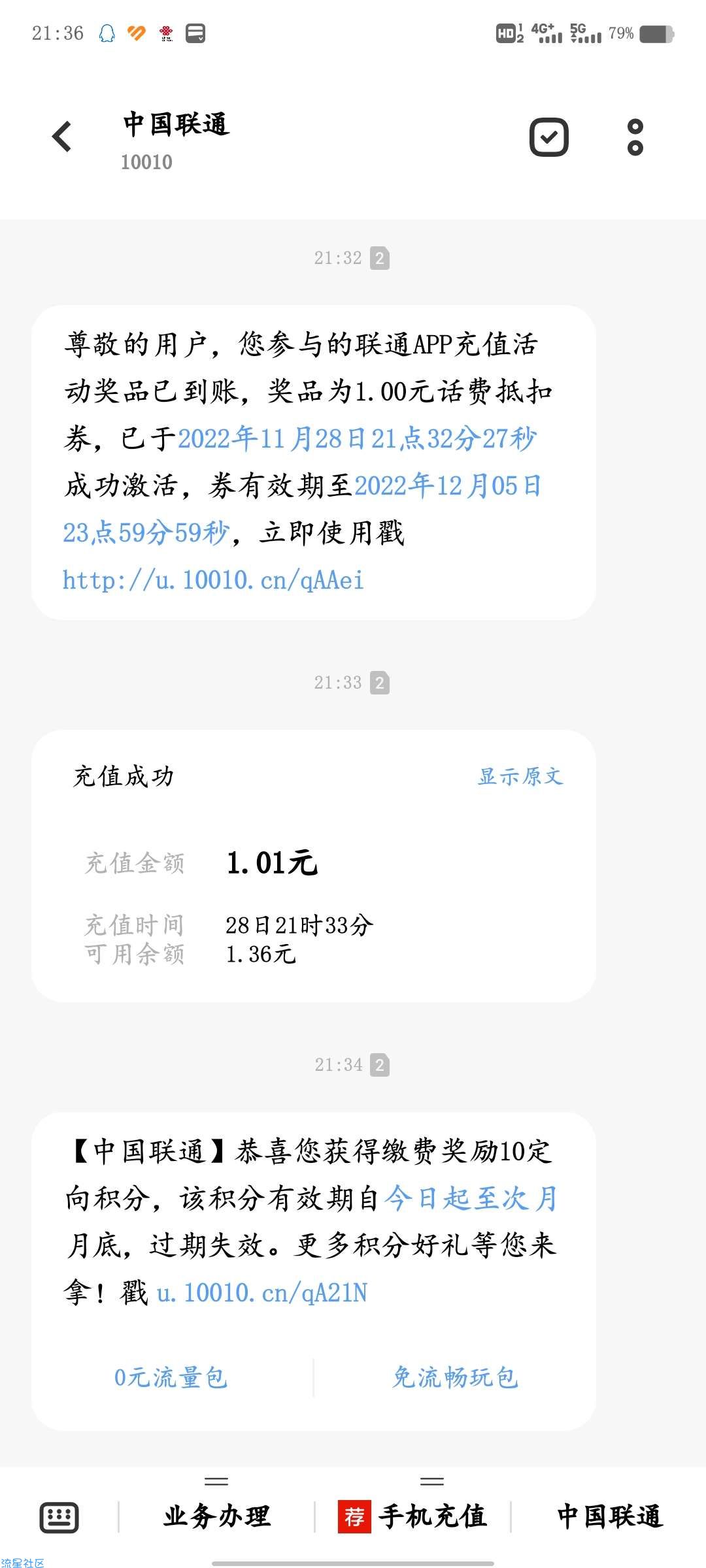Show original text via 显示原文
The image size is (706, 1568).
click(520, 776)
